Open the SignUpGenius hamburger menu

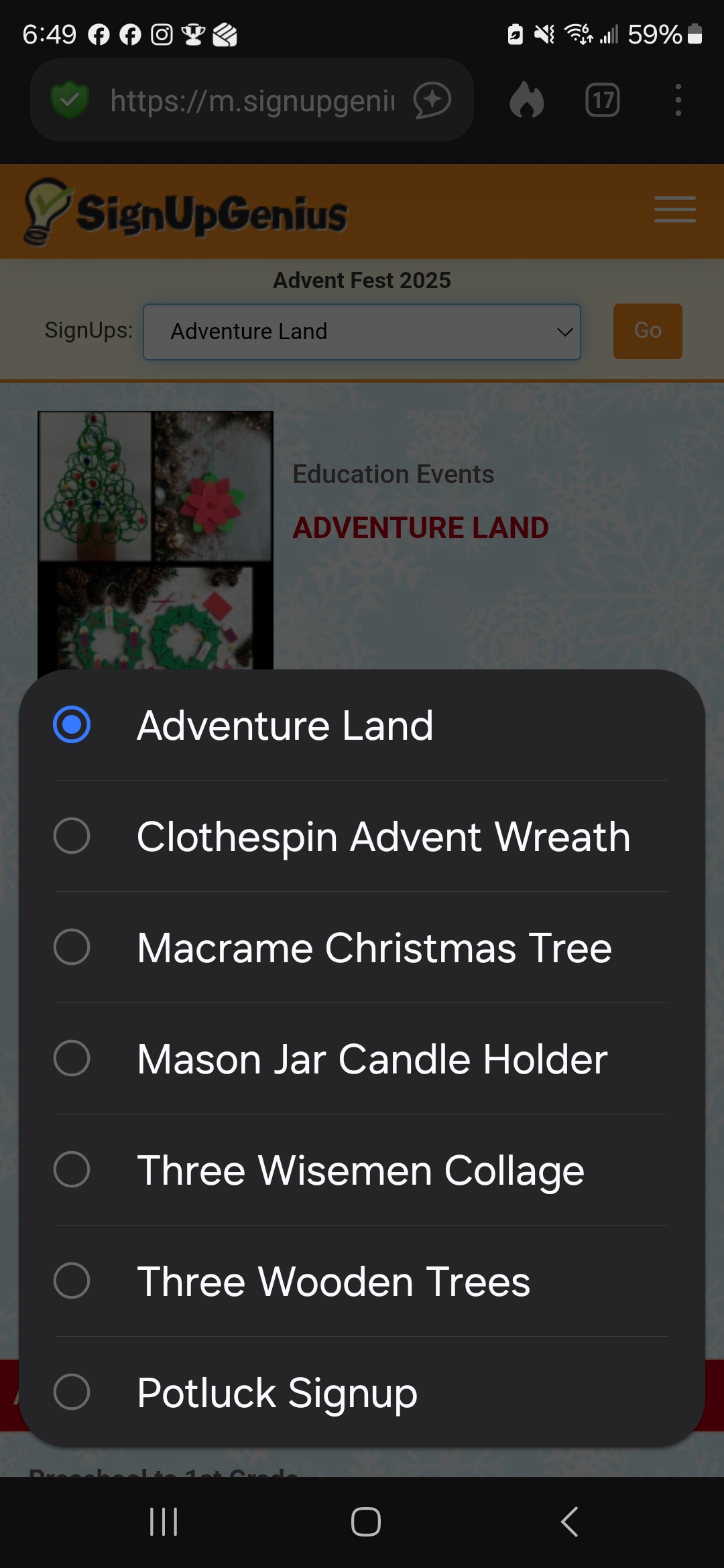[x=674, y=210]
